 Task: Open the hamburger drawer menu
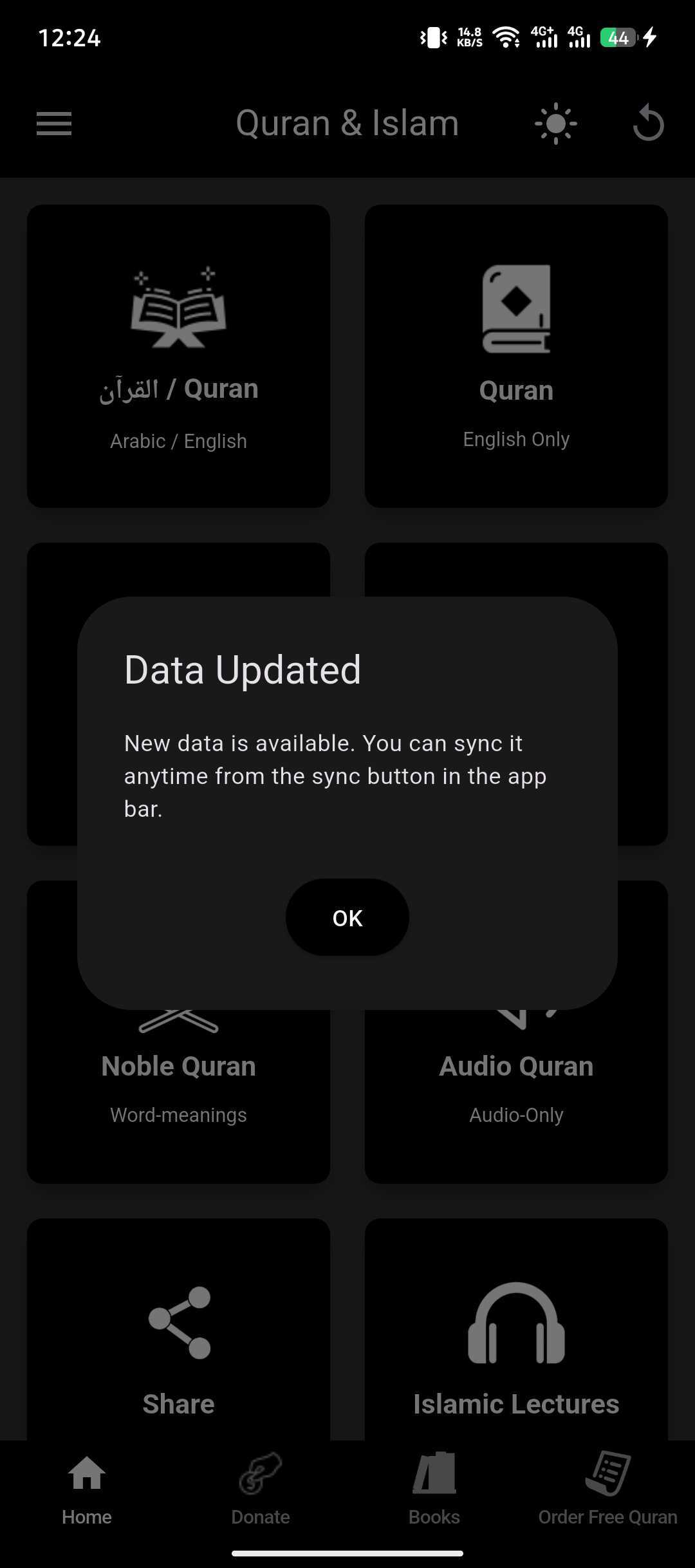pos(54,123)
